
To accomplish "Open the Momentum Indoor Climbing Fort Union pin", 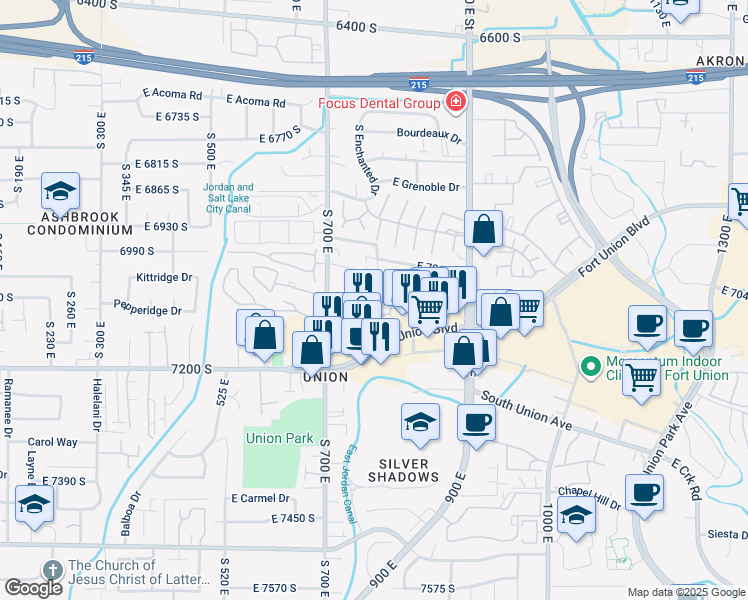I will pyautogui.click(x=591, y=367).
